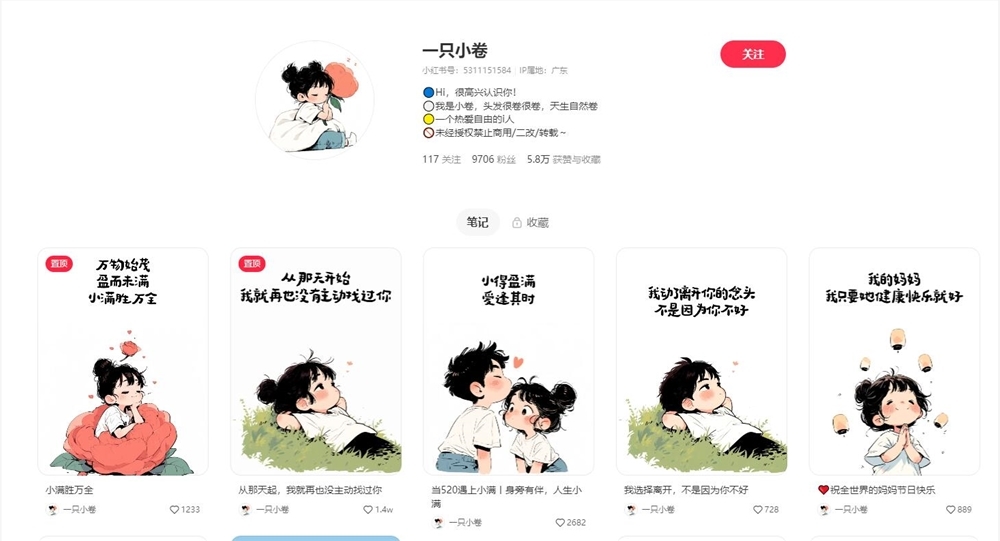The width and height of the screenshot is (1000, 541).
Task: Like the note with 2682 likes
Action: [x=560, y=523]
